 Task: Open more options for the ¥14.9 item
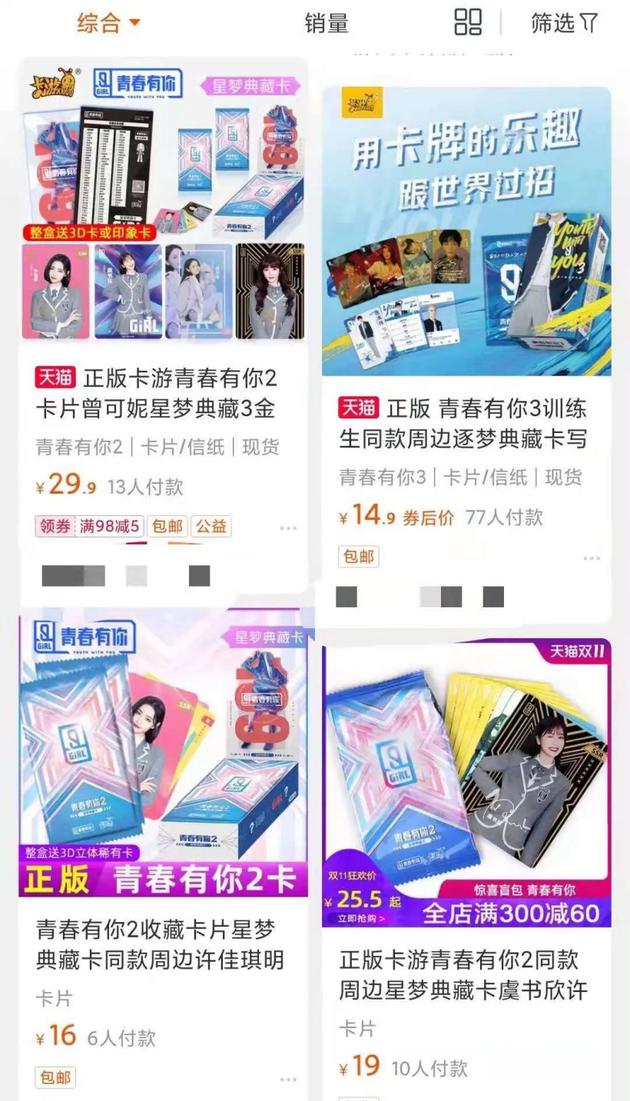(x=592, y=556)
